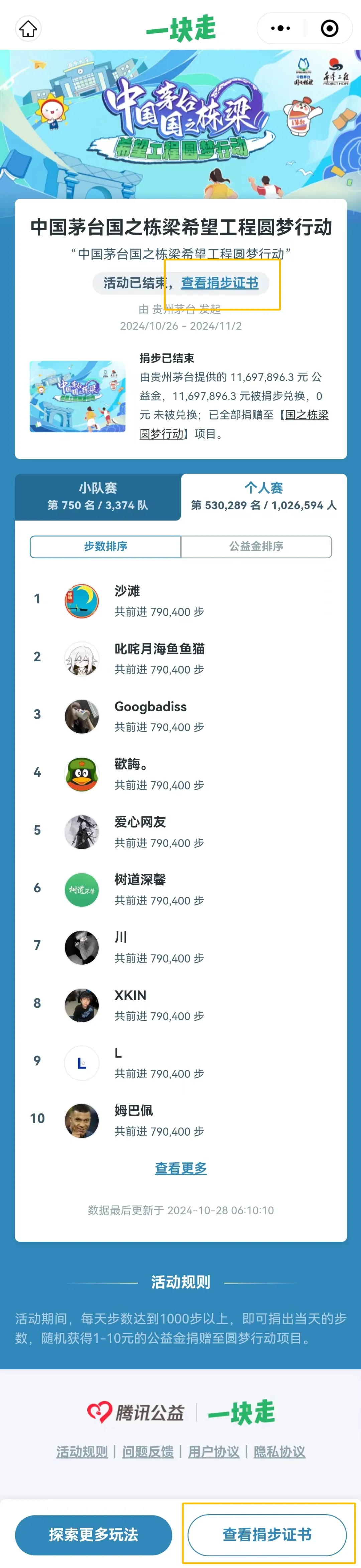Viewport: 361px width, 1568px height.
Task: Tap the bottom 查看捐步证书 button
Action: pos(267,1535)
